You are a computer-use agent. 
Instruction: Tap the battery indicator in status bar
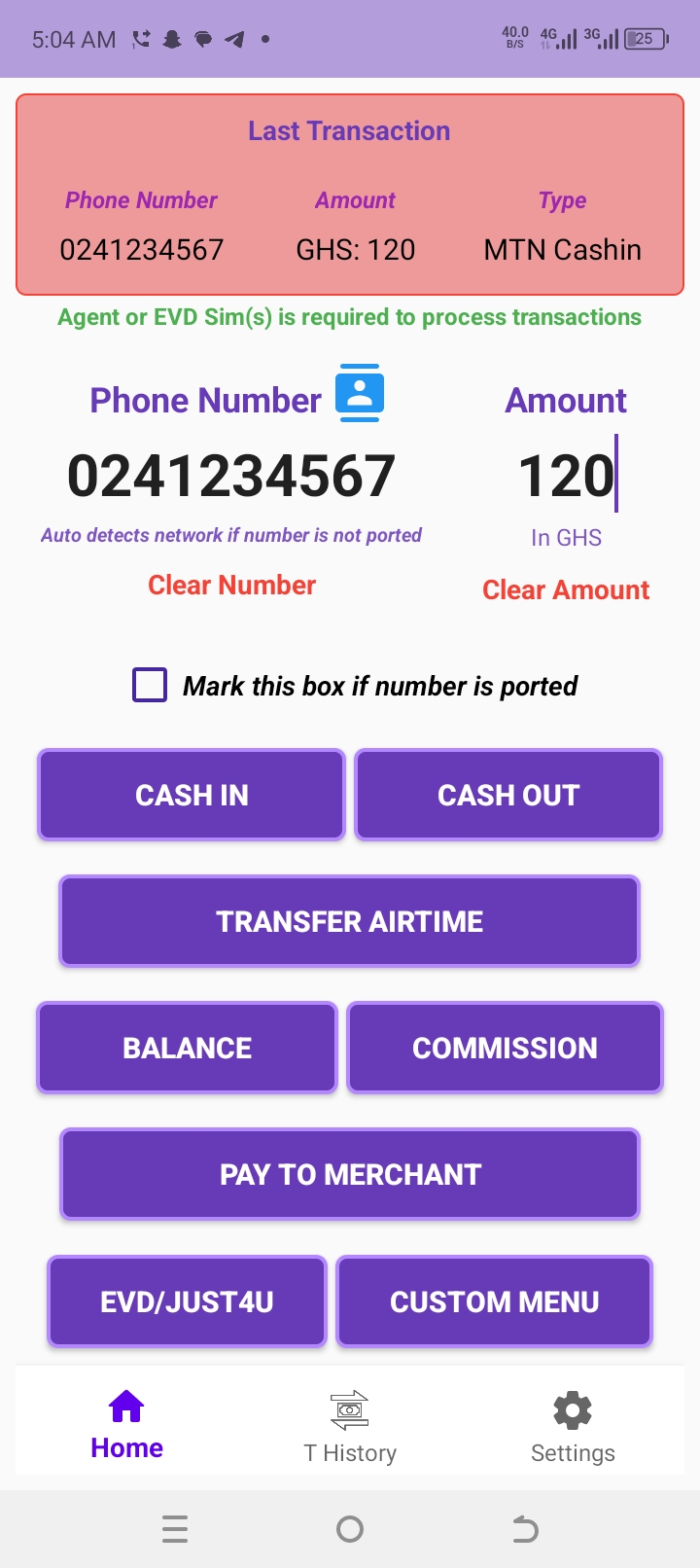tap(644, 38)
